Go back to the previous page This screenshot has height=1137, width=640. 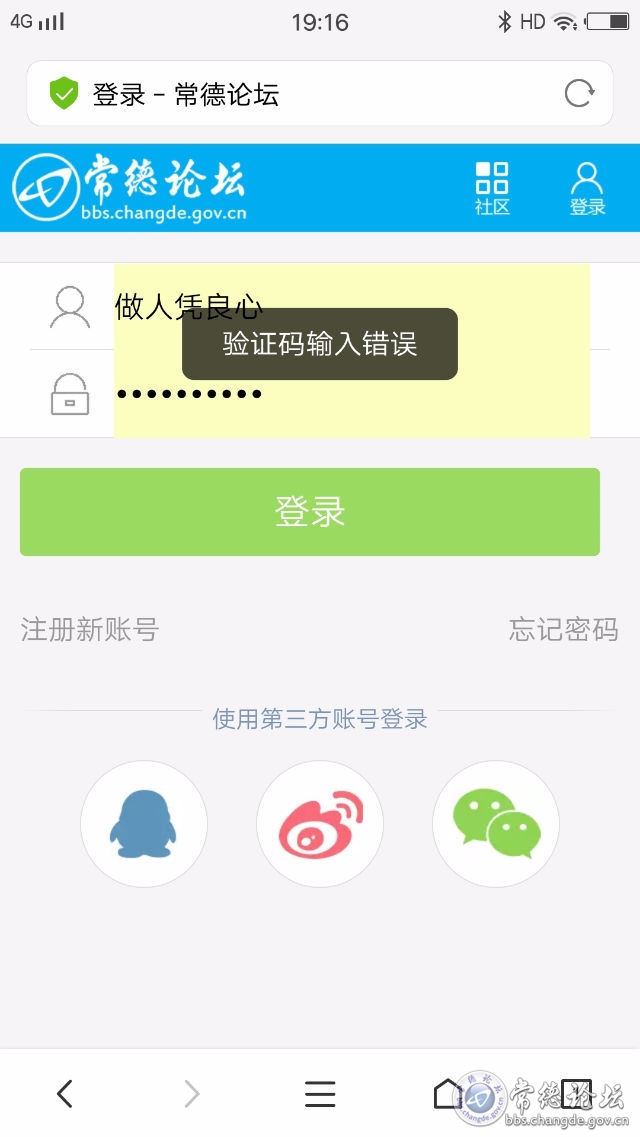(65, 1094)
